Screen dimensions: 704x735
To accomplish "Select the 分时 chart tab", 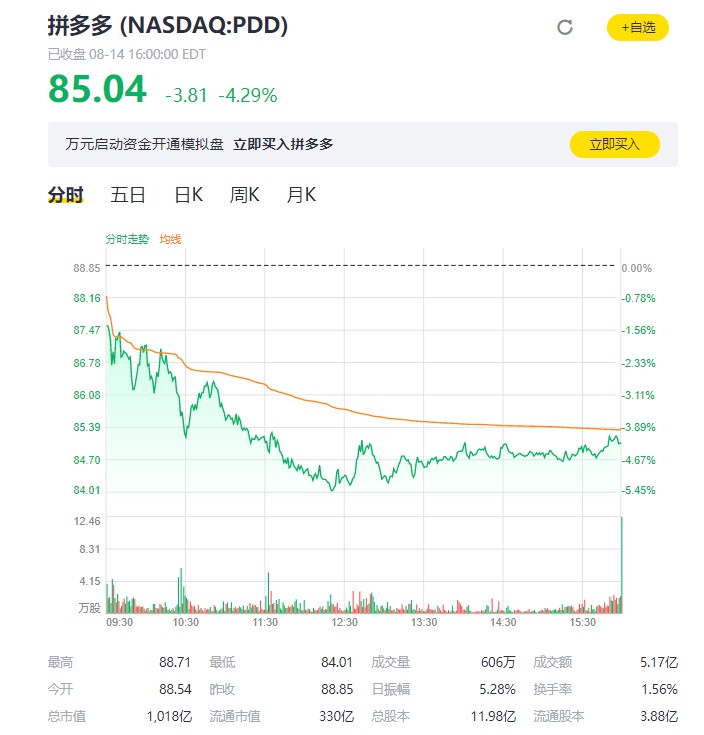I will [x=65, y=195].
